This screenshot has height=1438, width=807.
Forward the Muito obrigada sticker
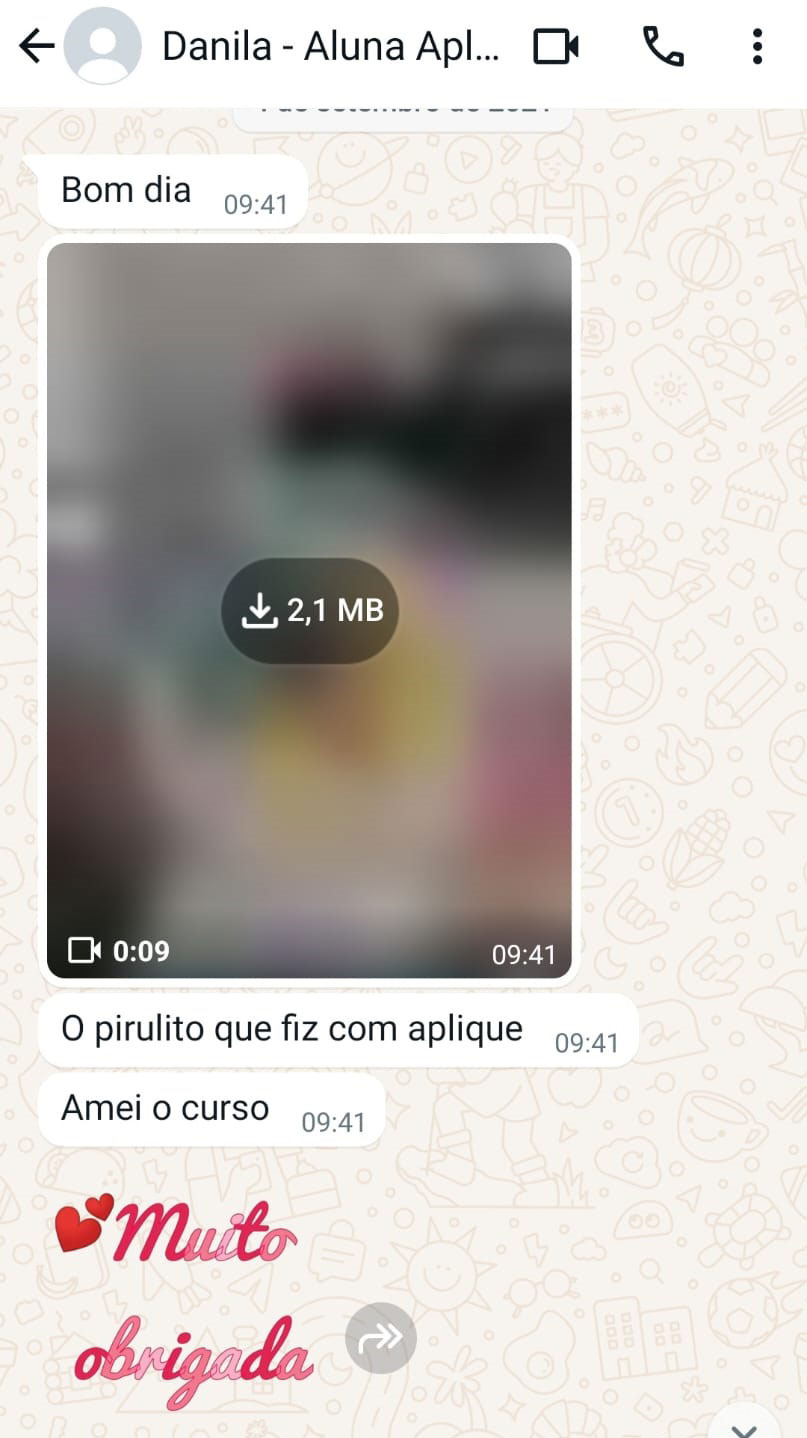381,1338
